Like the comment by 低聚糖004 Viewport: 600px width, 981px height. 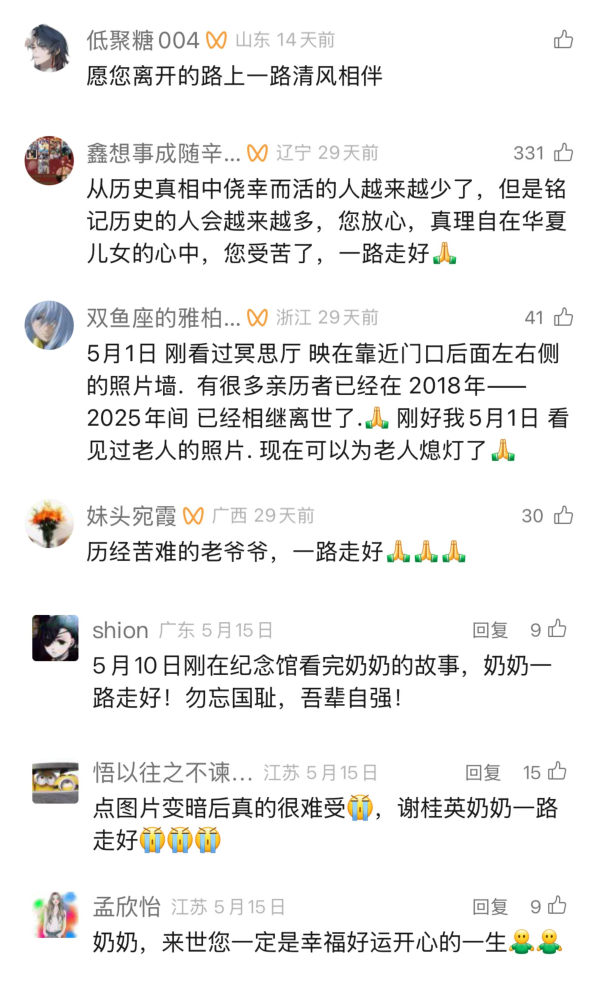tap(563, 40)
